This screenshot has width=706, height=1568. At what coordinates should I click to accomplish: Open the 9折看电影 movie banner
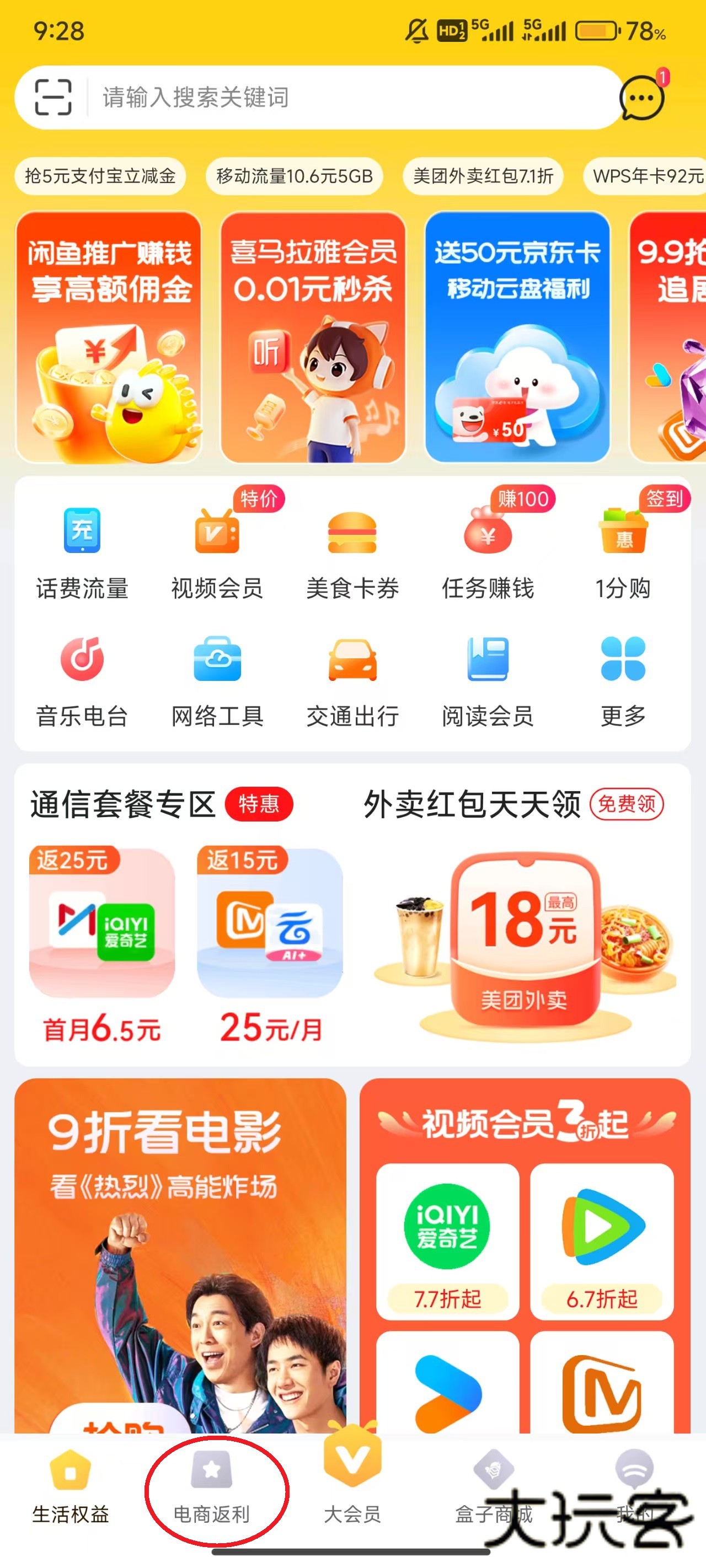click(180, 1254)
